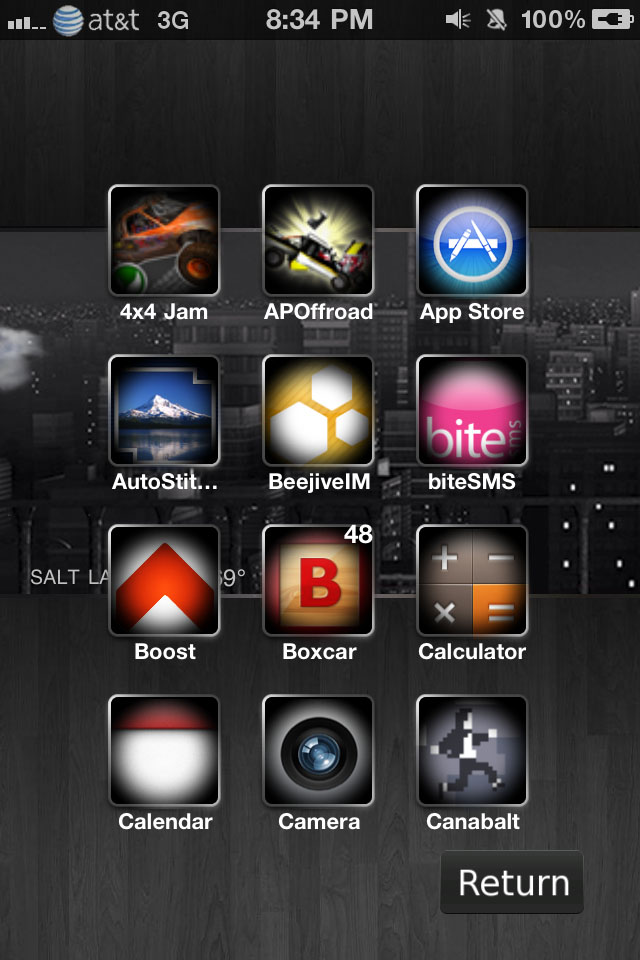This screenshot has width=640, height=960.
Task: Launch the 4x4 Jam game
Action: 164,240
